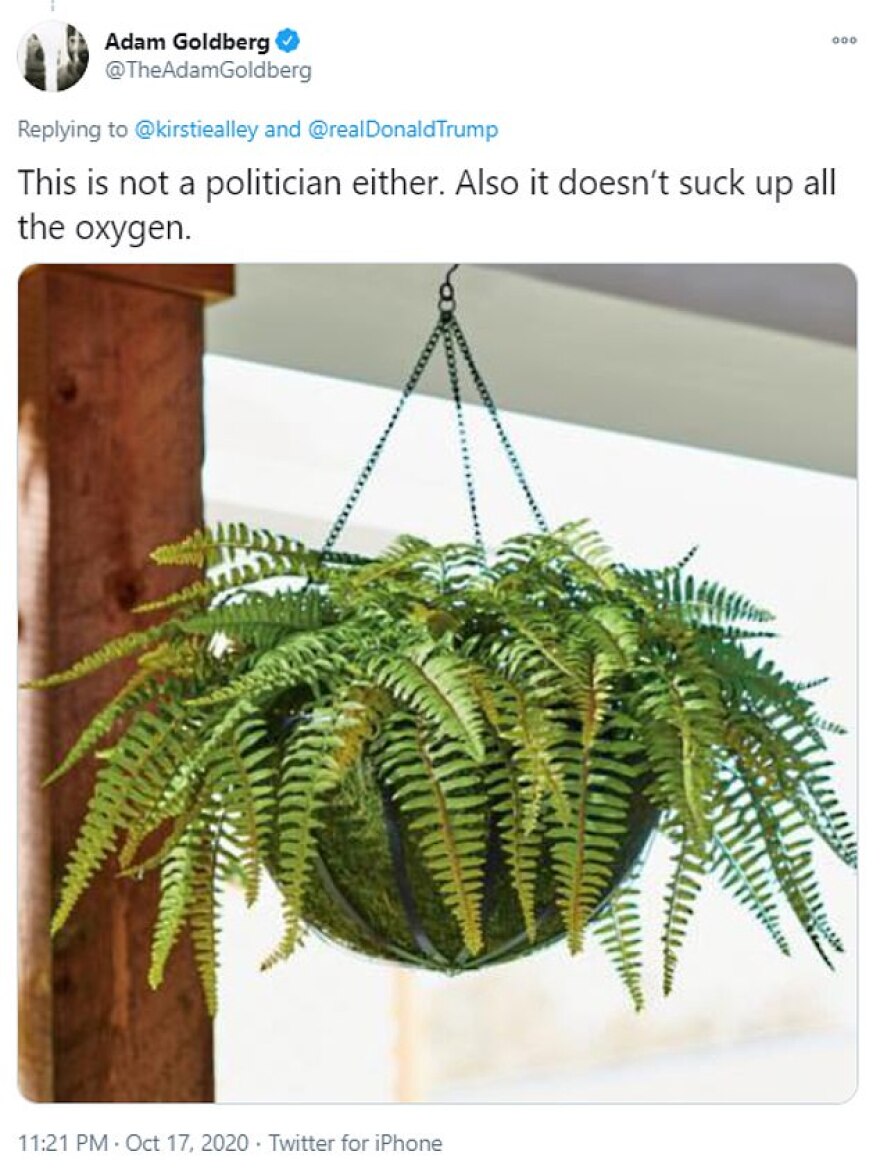This screenshot has width=880, height=1169.
Task: Open Adam Goldberg's profile picture
Action: tap(53, 56)
